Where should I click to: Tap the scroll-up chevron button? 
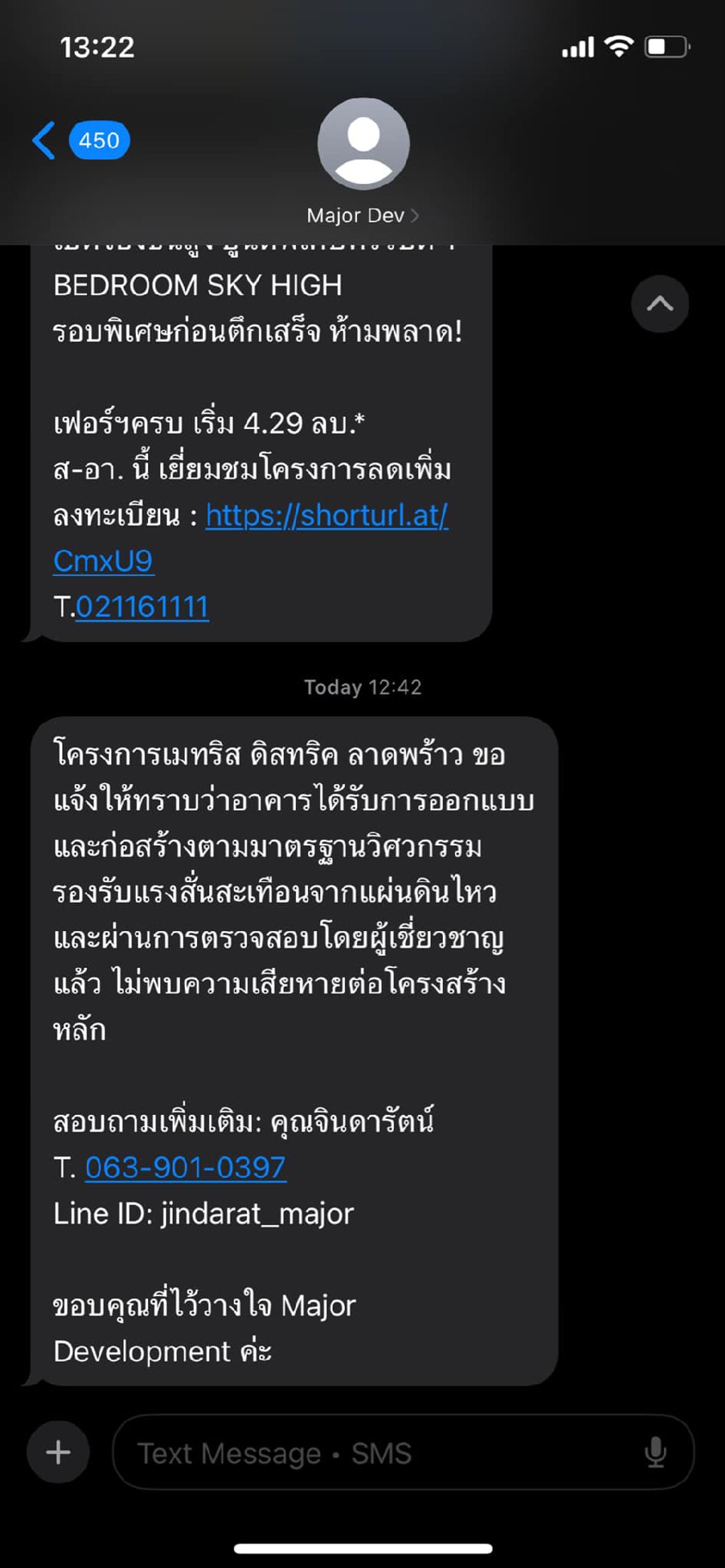(659, 304)
